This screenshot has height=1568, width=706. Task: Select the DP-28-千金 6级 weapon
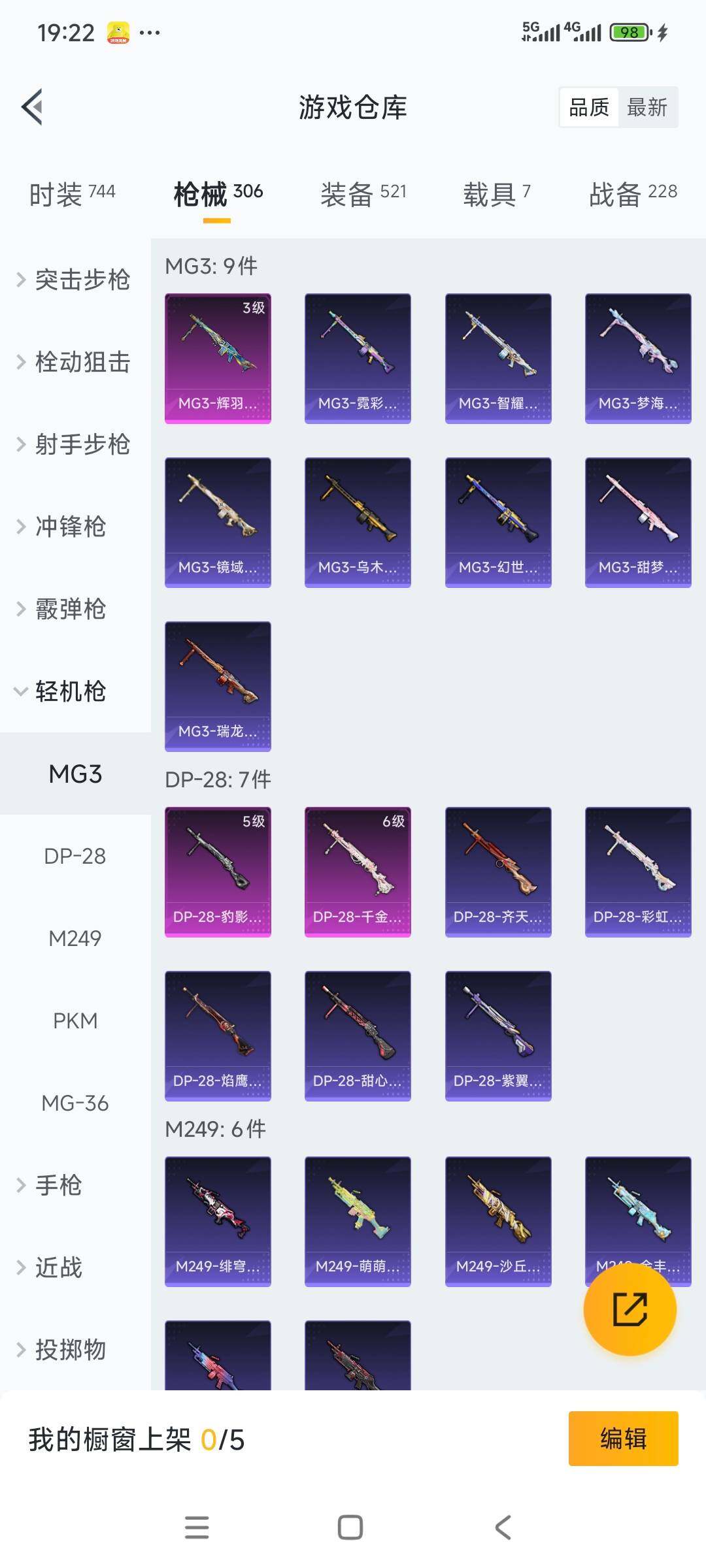click(358, 872)
